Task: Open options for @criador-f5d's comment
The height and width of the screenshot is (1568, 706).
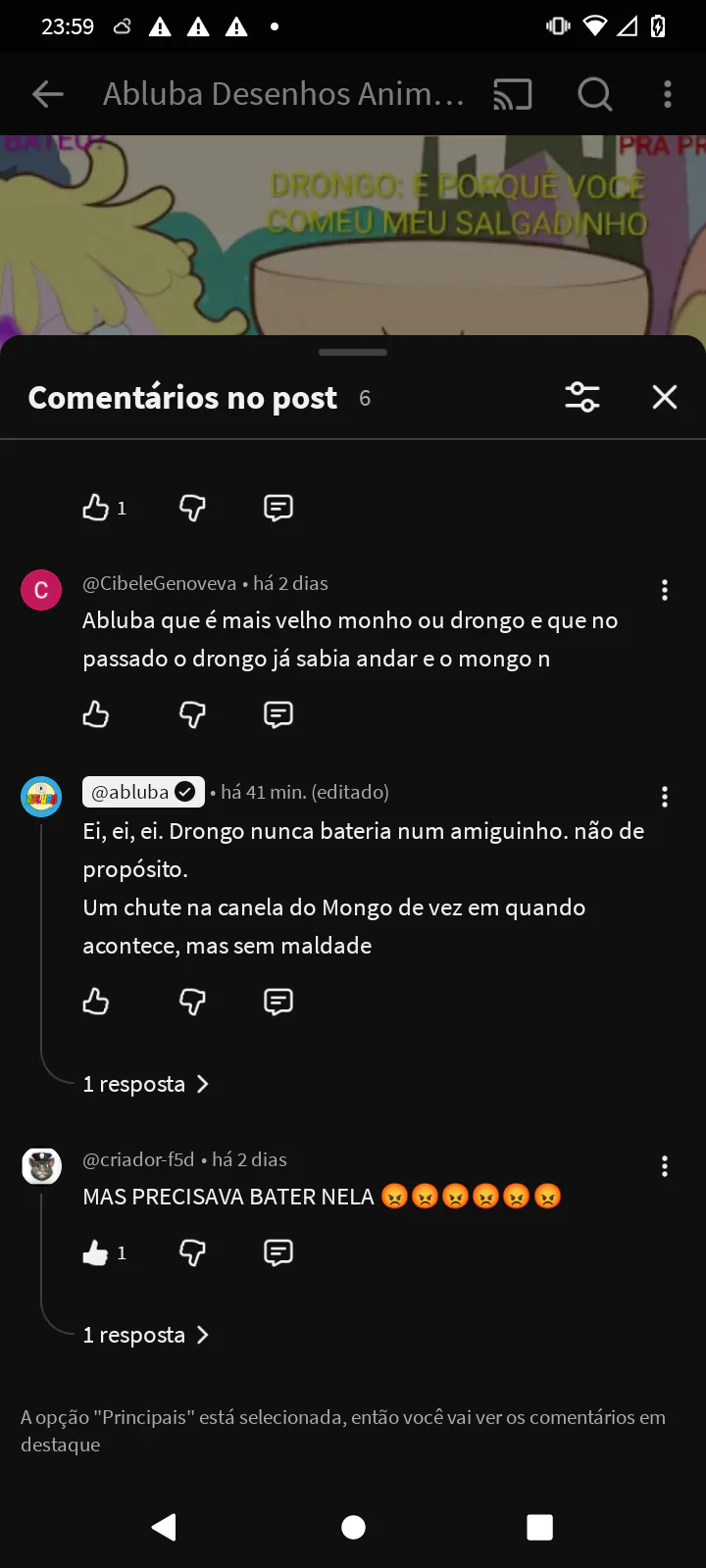Action: pyautogui.click(x=665, y=1165)
